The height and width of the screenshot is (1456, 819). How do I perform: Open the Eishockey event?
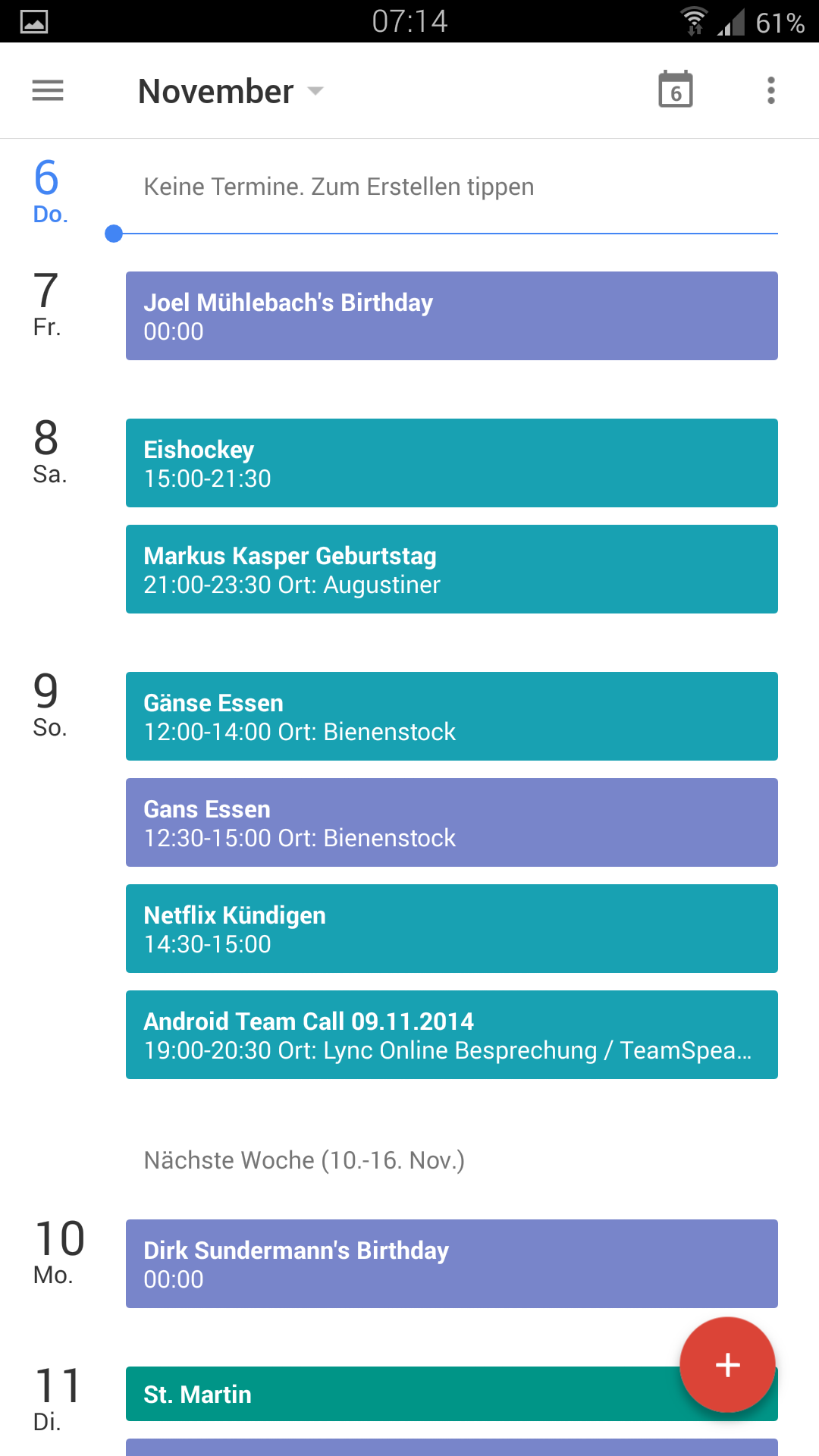click(452, 463)
